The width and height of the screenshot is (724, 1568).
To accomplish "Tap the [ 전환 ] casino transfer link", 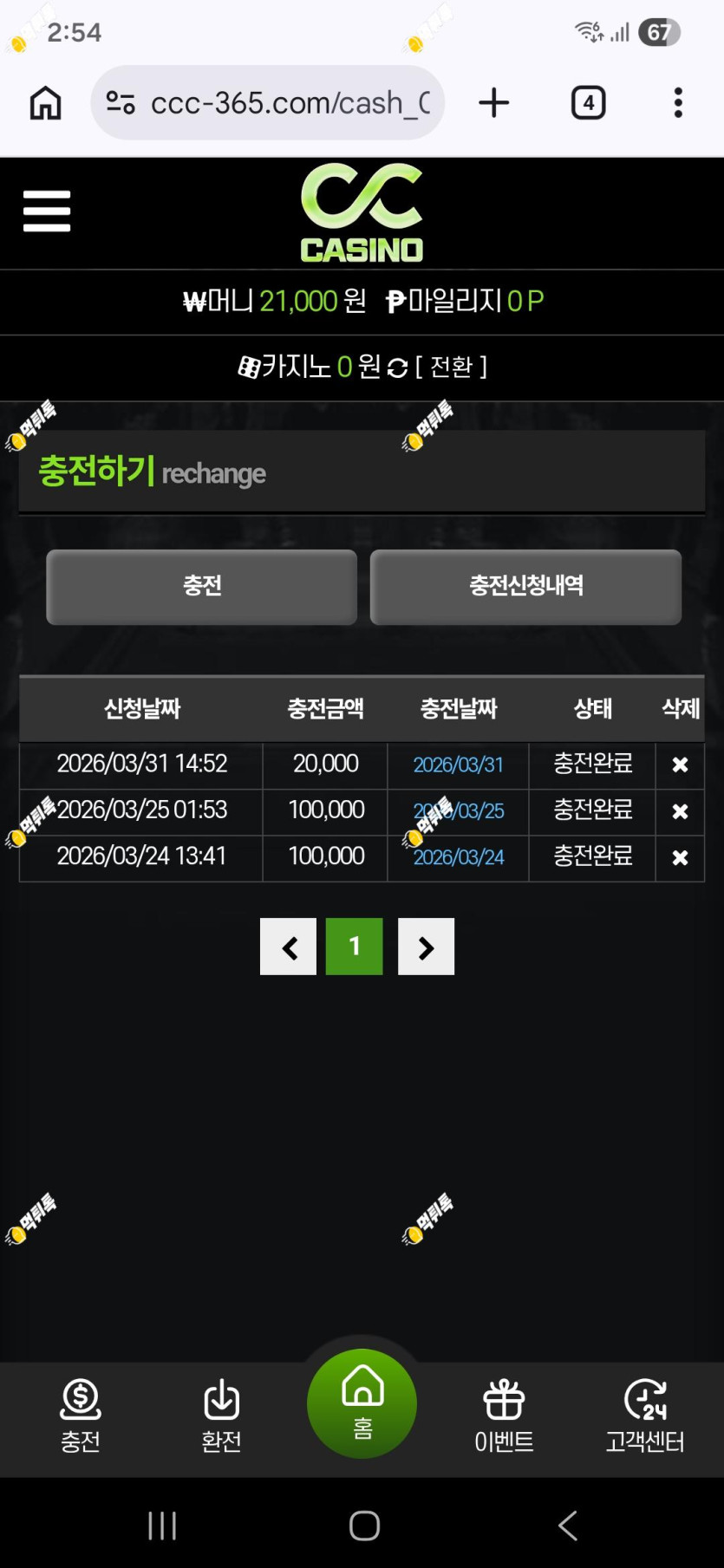I will pos(451,367).
